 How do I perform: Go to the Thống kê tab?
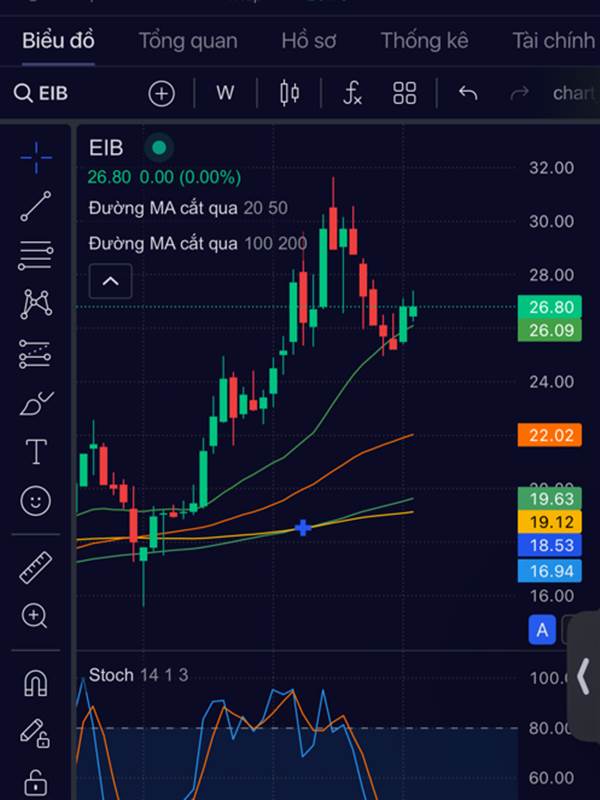click(424, 41)
